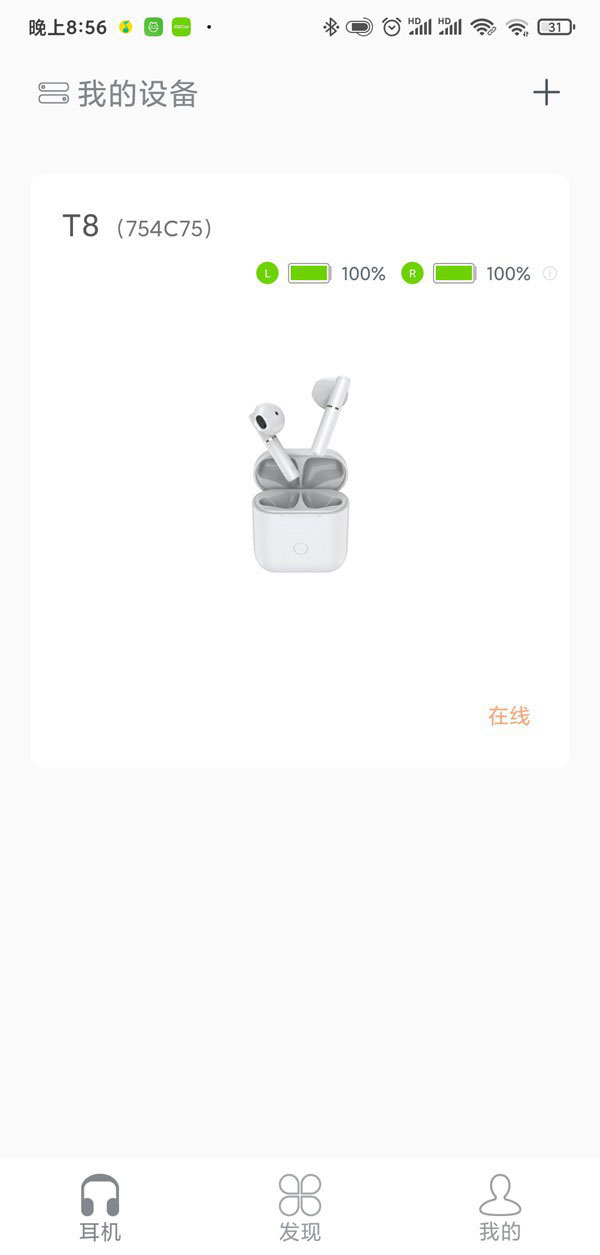Switch to the 发现 tab

(300, 1208)
